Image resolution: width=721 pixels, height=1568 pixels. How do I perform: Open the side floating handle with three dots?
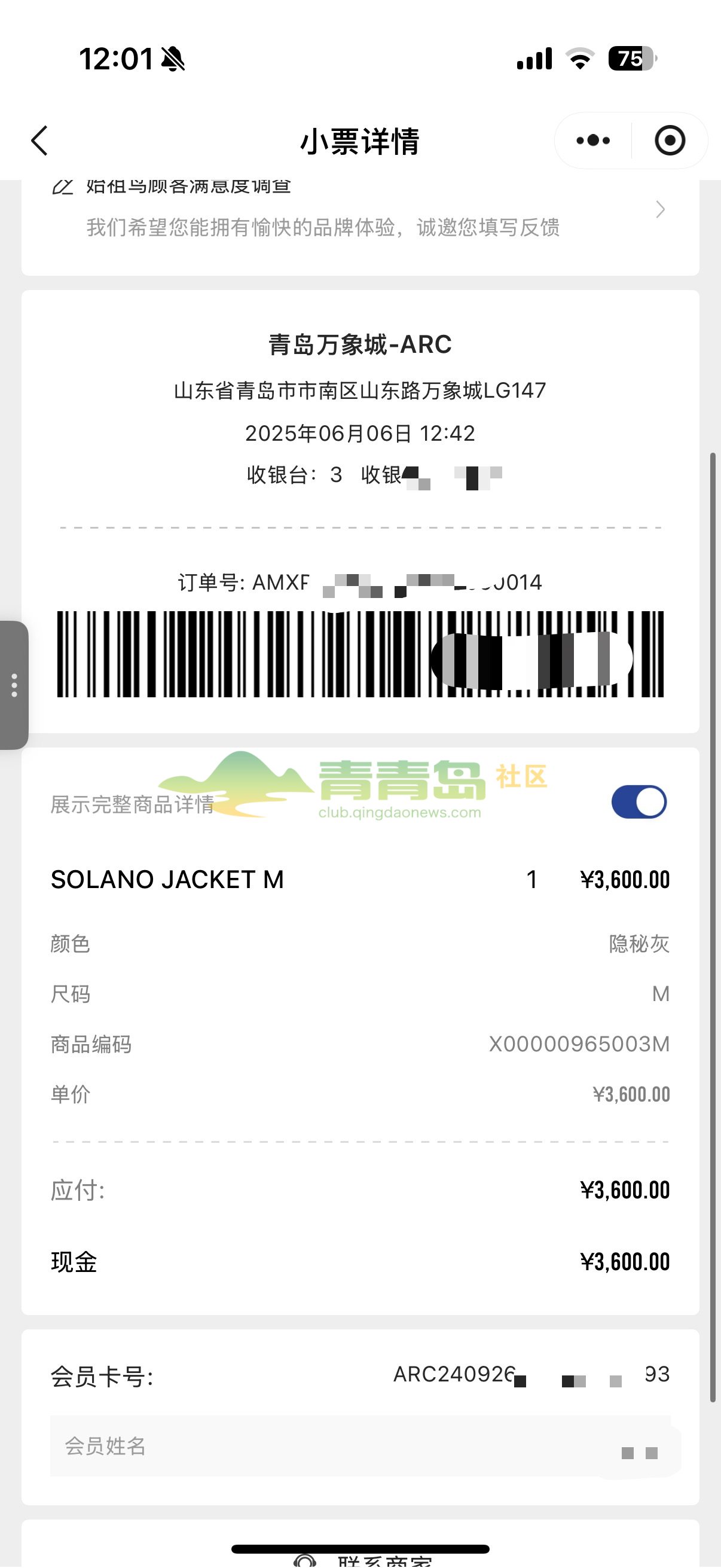14,685
